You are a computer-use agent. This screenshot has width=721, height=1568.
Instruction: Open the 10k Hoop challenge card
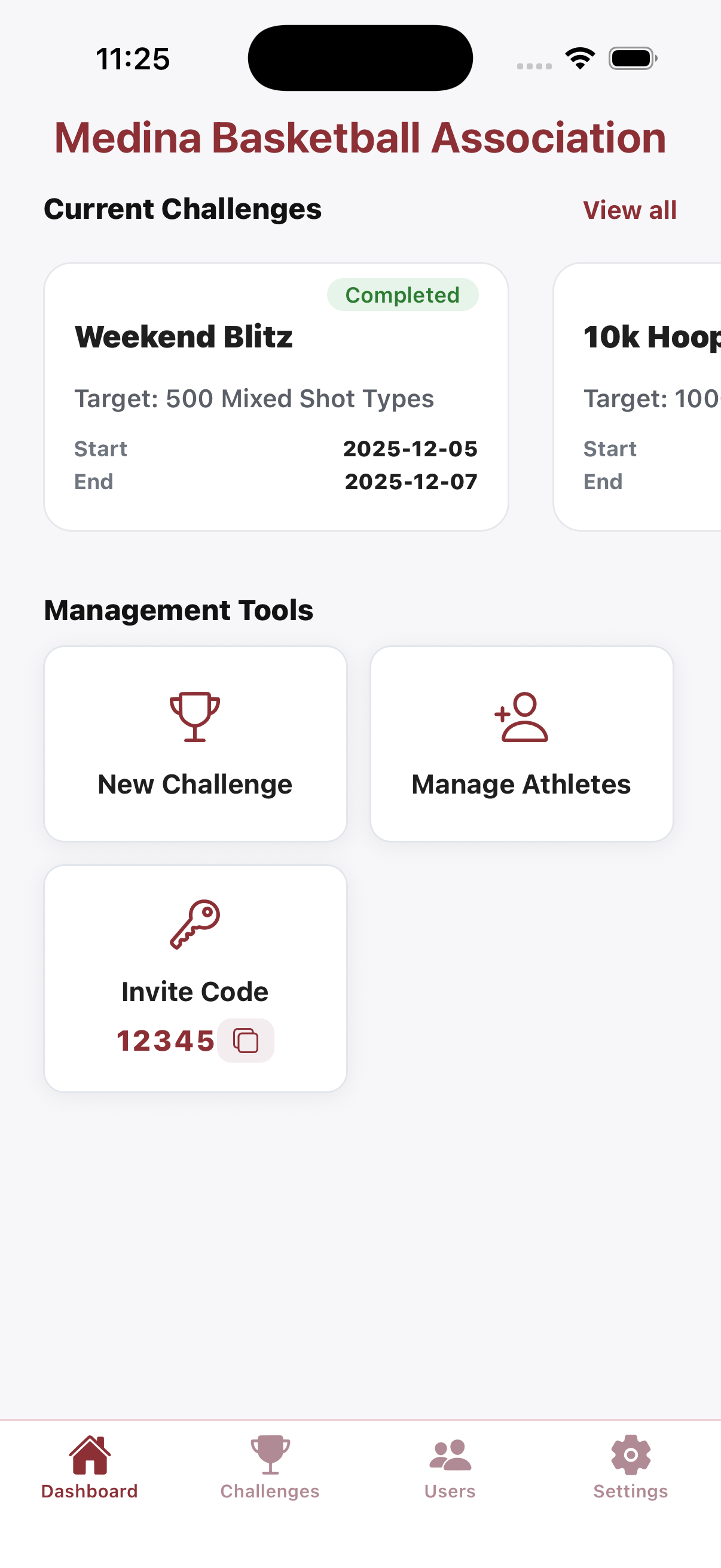click(x=637, y=397)
